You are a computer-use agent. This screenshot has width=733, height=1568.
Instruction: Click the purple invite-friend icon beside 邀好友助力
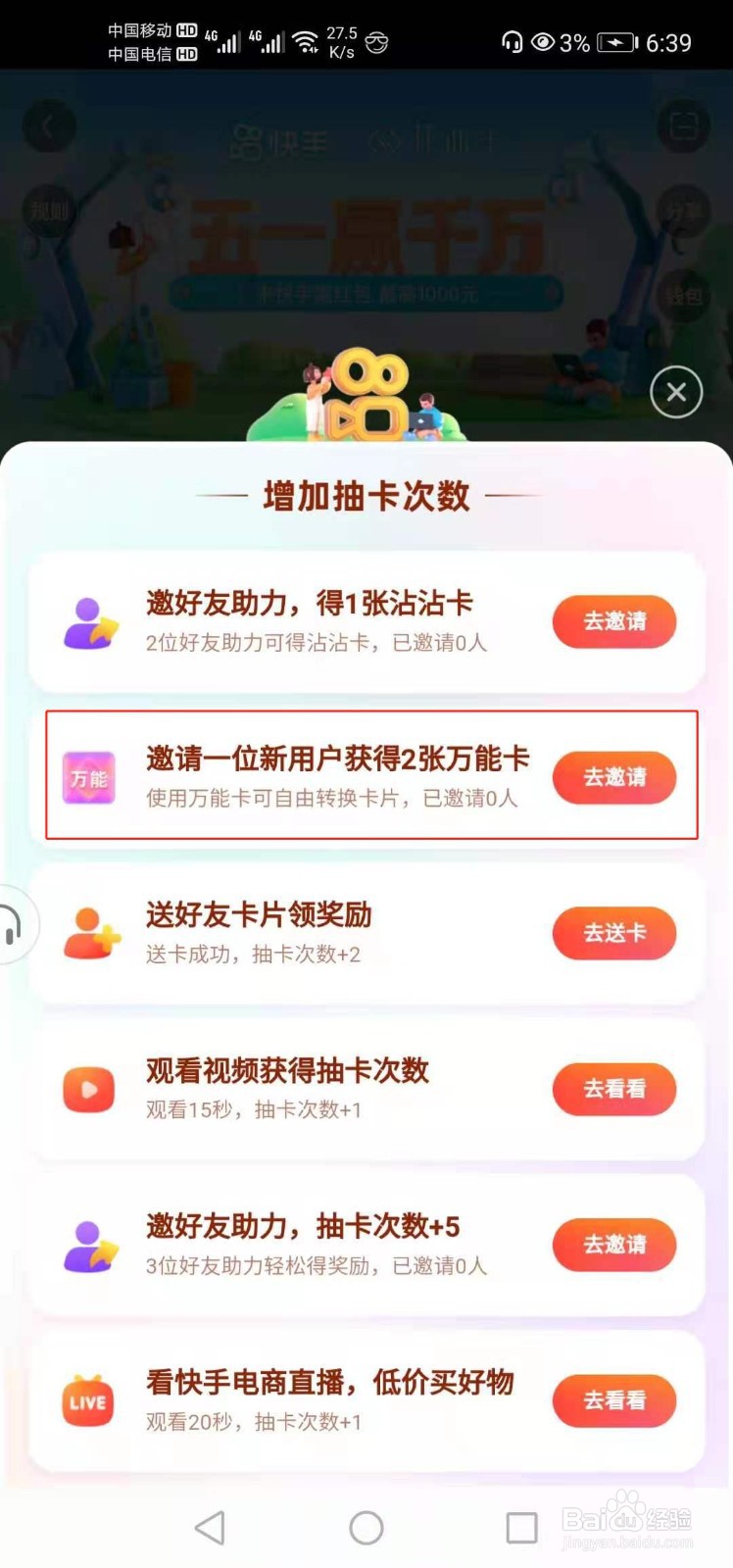point(88,622)
